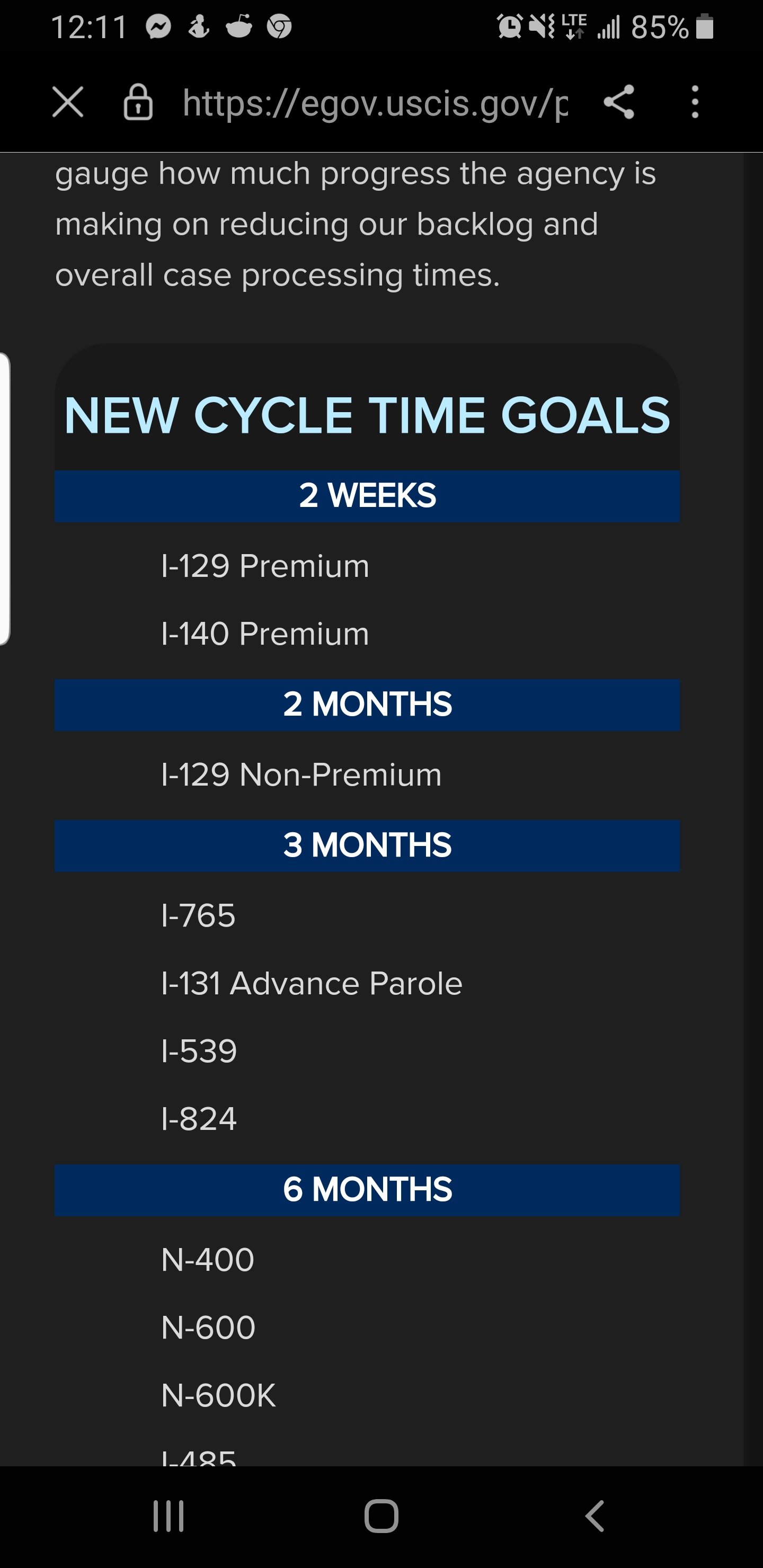Share this USCIS page
The width and height of the screenshot is (763, 1568).
(x=619, y=102)
